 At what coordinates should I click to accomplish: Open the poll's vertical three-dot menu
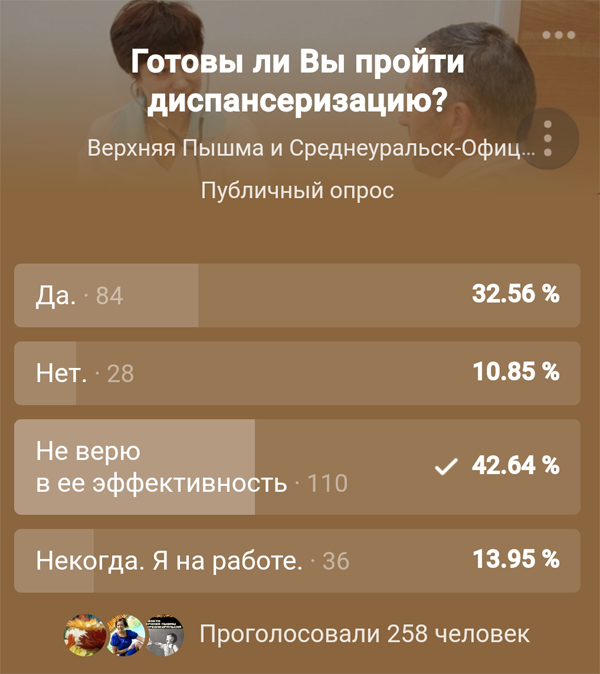tap(547, 140)
